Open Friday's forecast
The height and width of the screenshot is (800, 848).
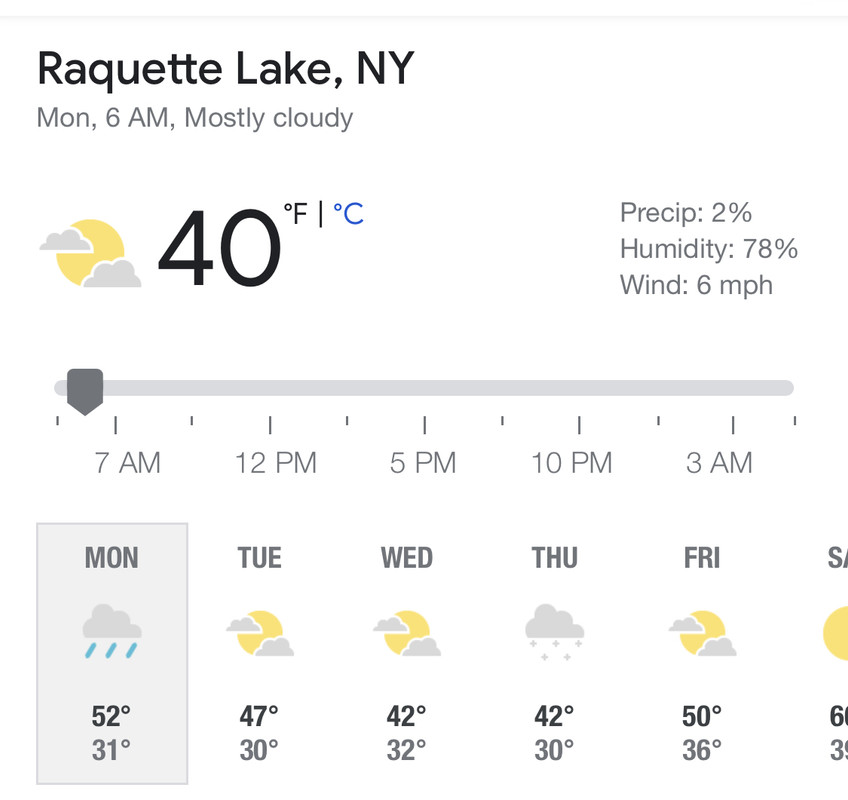pyautogui.click(x=701, y=652)
